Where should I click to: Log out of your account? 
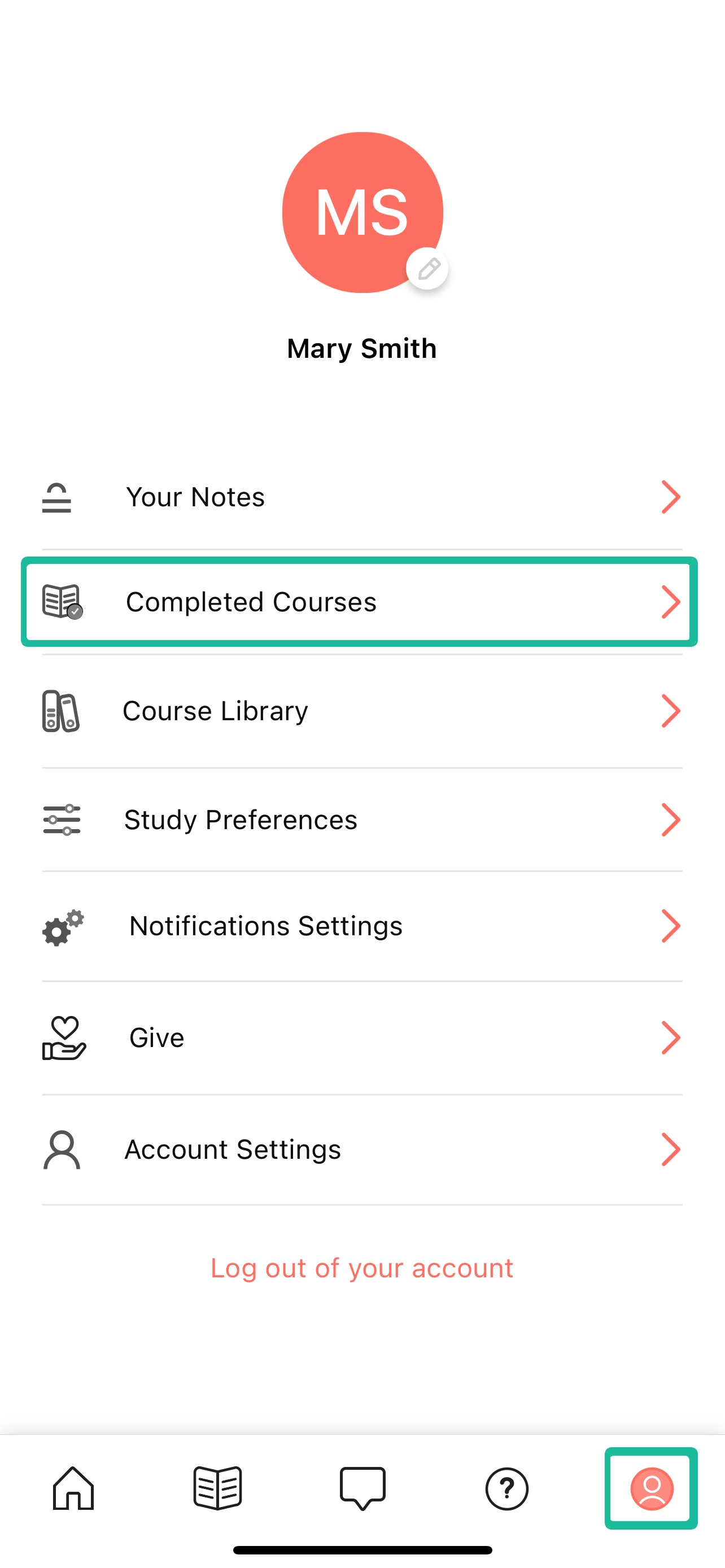click(361, 1268)
